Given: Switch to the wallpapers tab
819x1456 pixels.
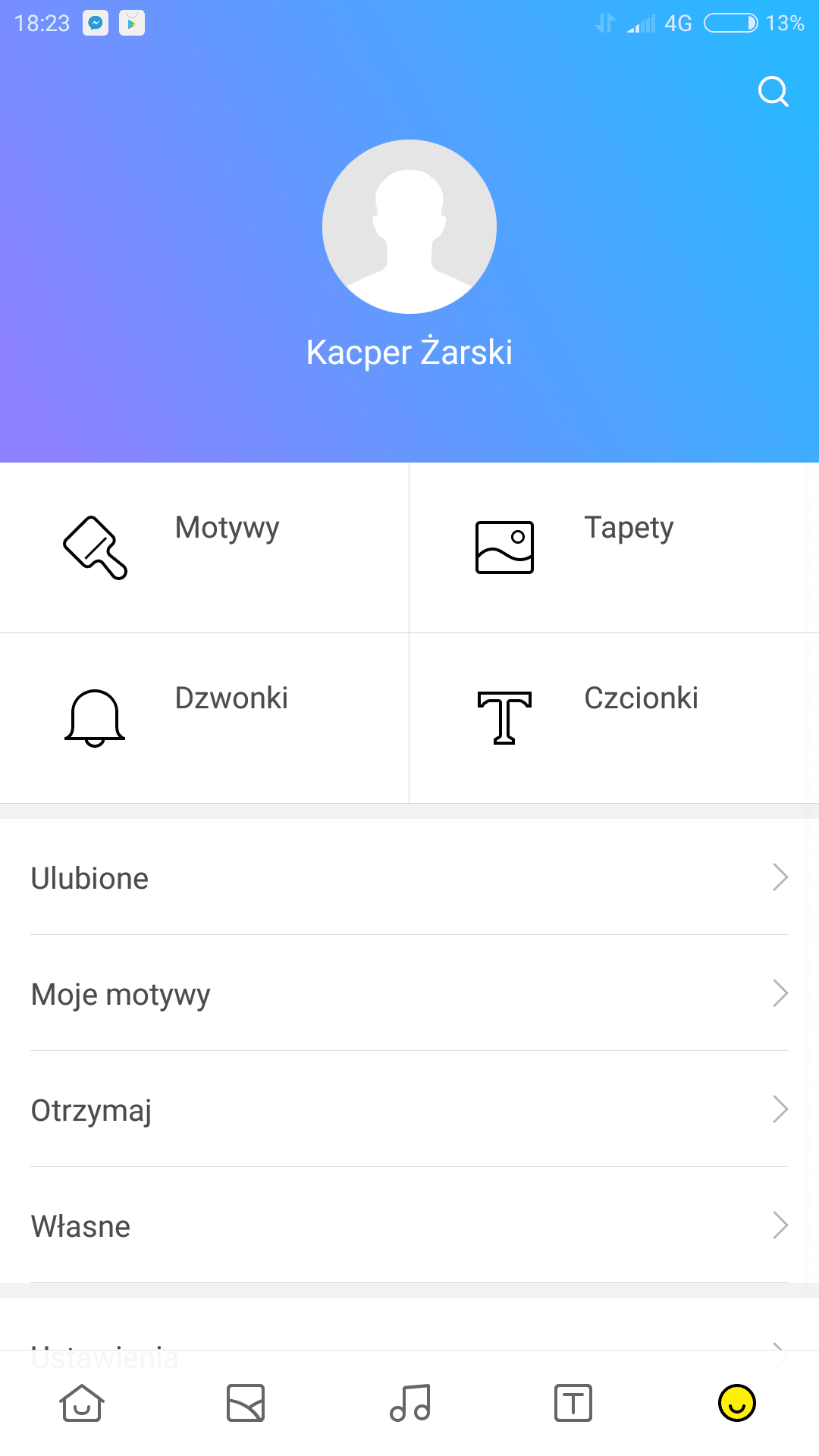Looking at the screenshot, I should (246, 1403).
